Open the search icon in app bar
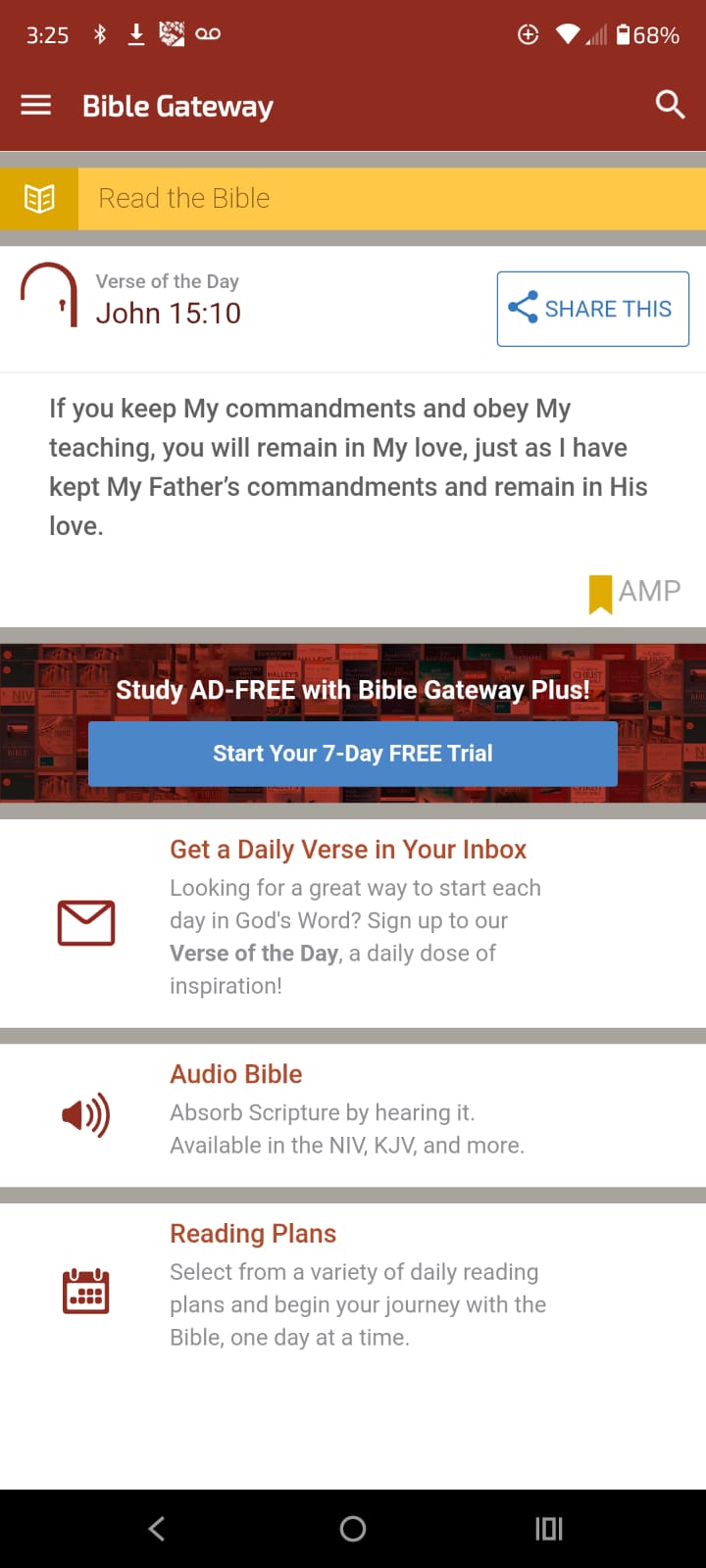 point(670,105)
